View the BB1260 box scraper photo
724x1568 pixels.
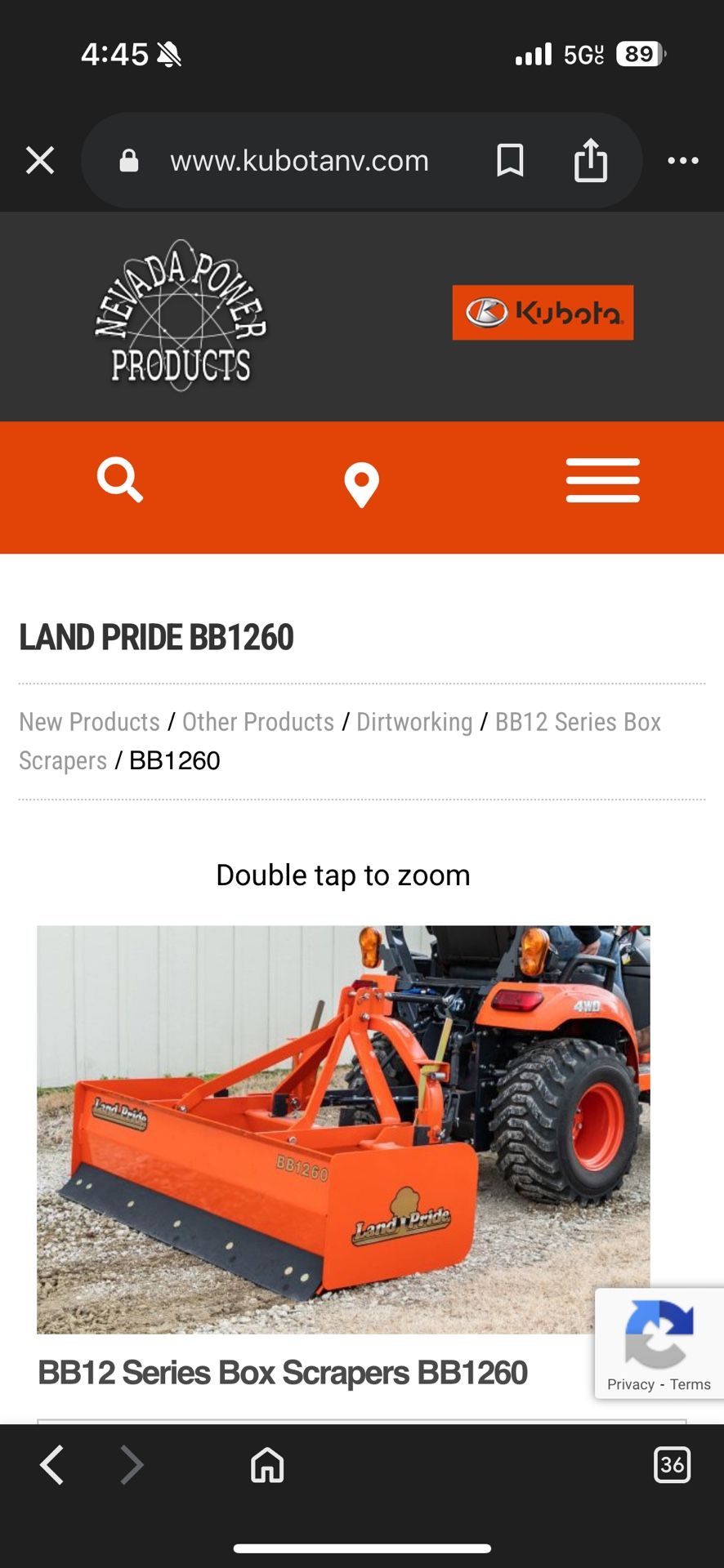(343, 1129)
